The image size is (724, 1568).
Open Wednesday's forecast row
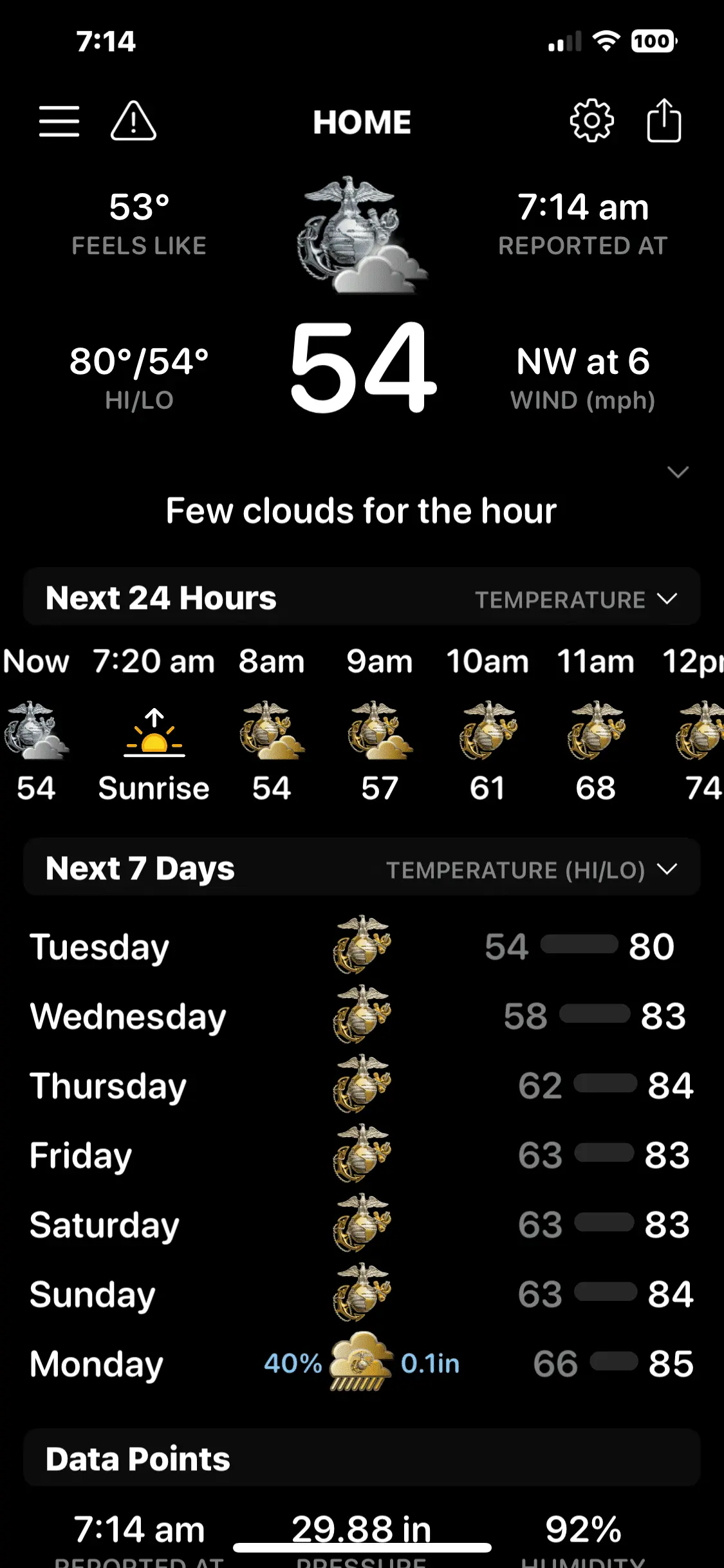pyautogui.click(x=362, y=1016)
